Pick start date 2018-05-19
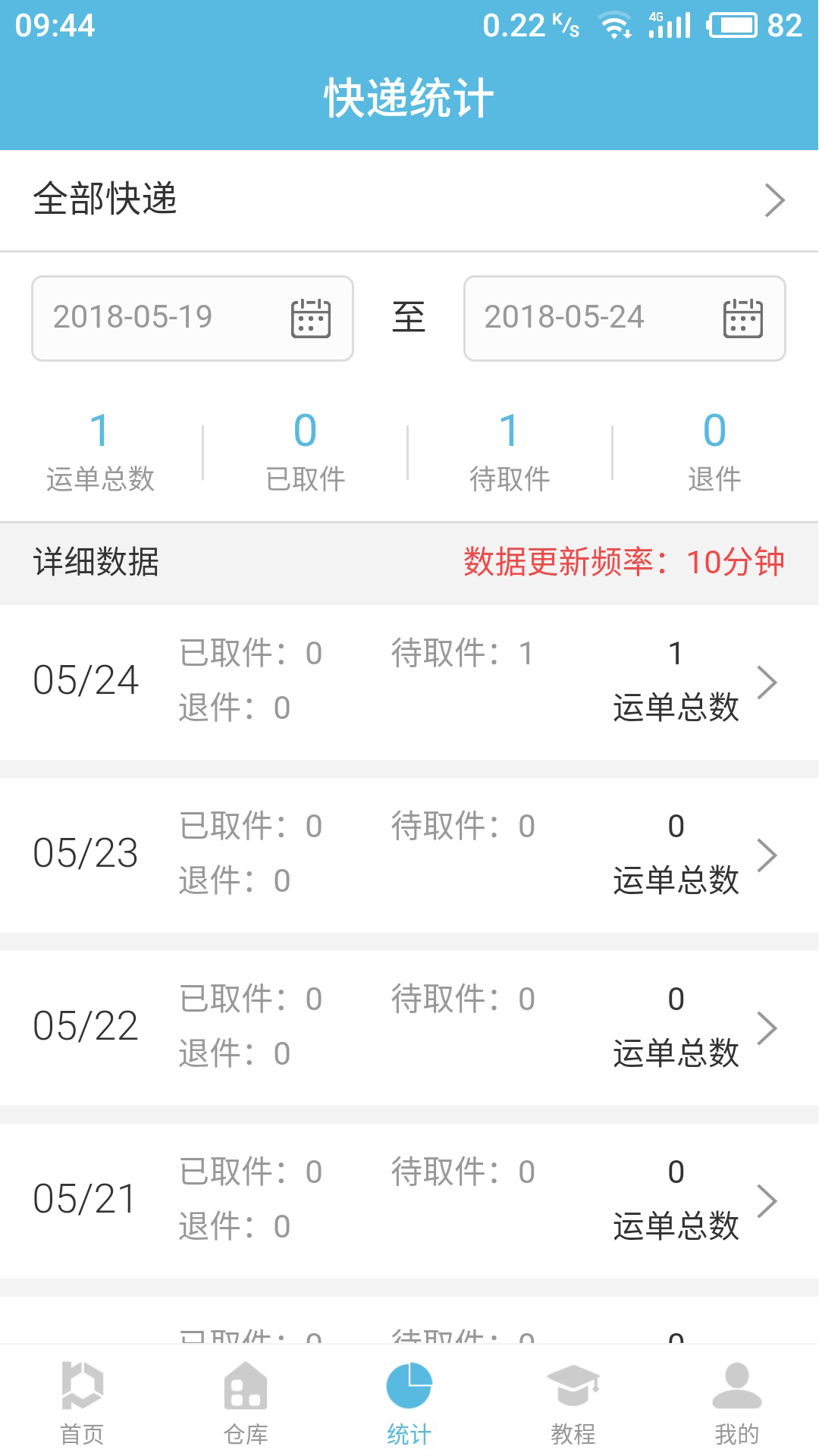Viewport: 819px width, 1456px height. (x=193, y=318)
